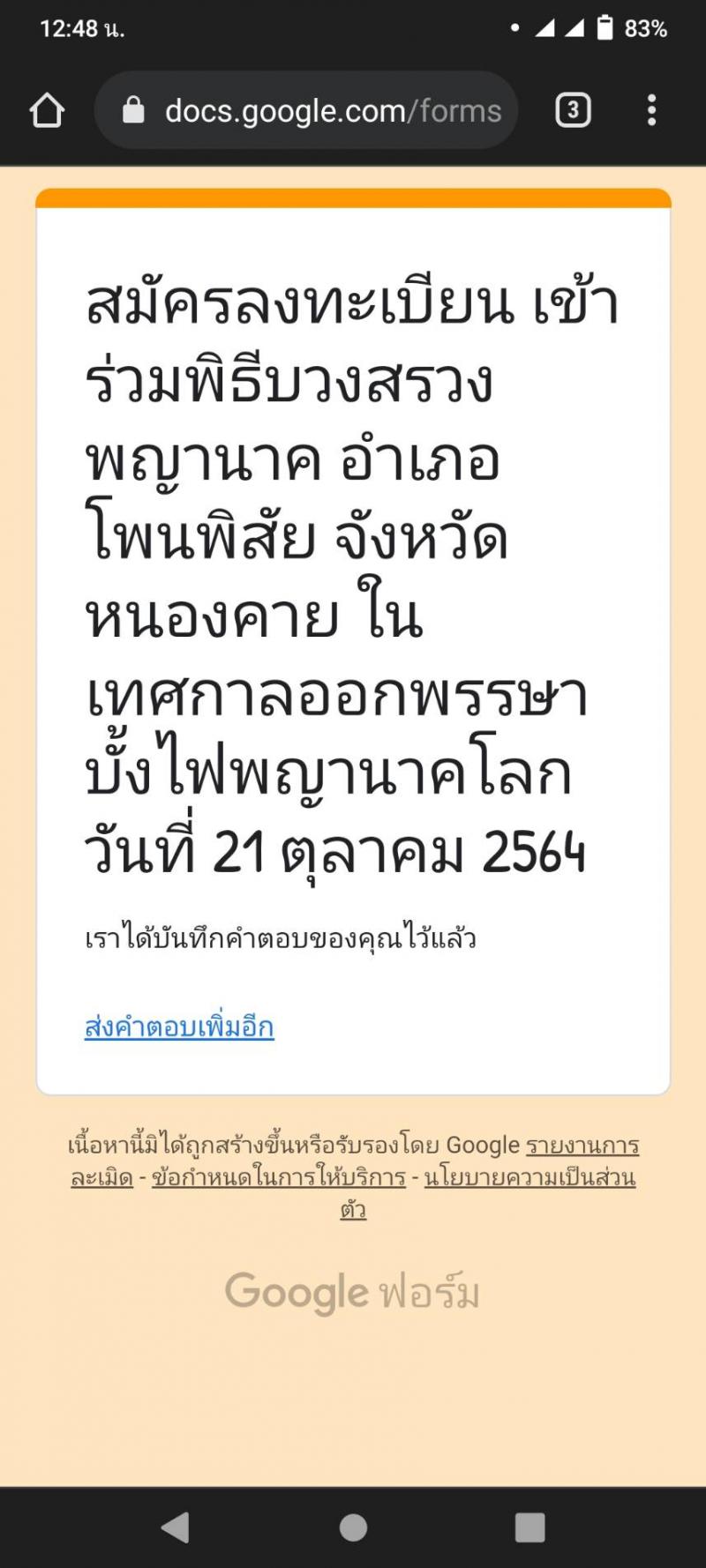This screenshot has height=1568, width=706.
Task: Open the tab switcher showing 3 tabs
Action: tap(573, 110)
